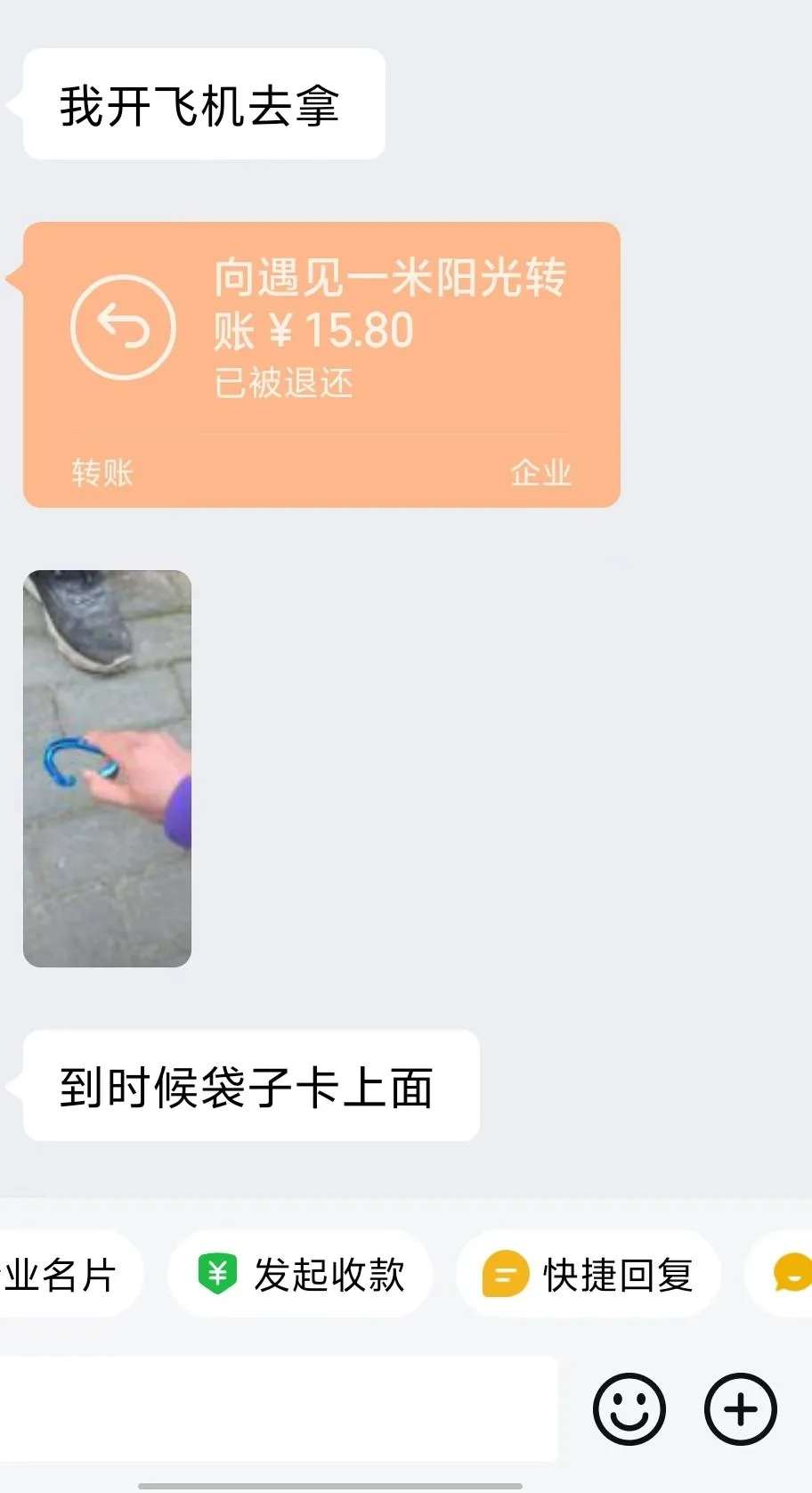Tap the partially visible yellow chat chip
Viewport: 812px width, 1493px height.
787,1274
